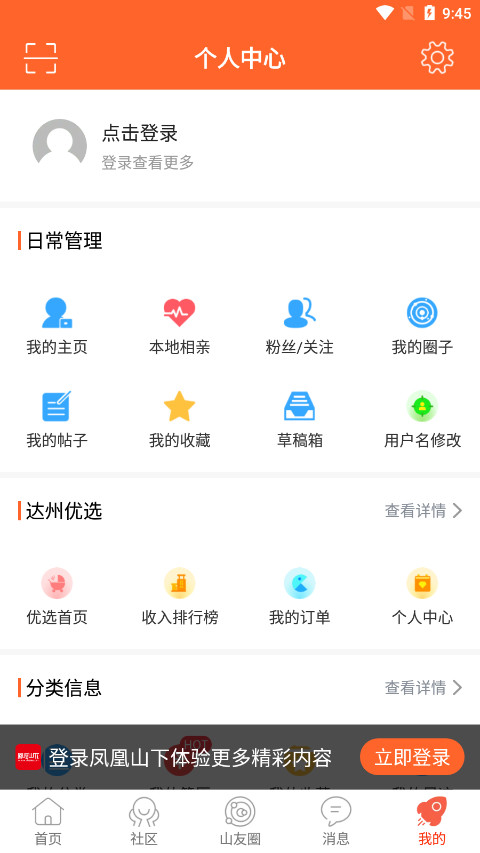Open 粉丝/关注
The width and height of the screenshot is (480, 853).
point(299,326)
